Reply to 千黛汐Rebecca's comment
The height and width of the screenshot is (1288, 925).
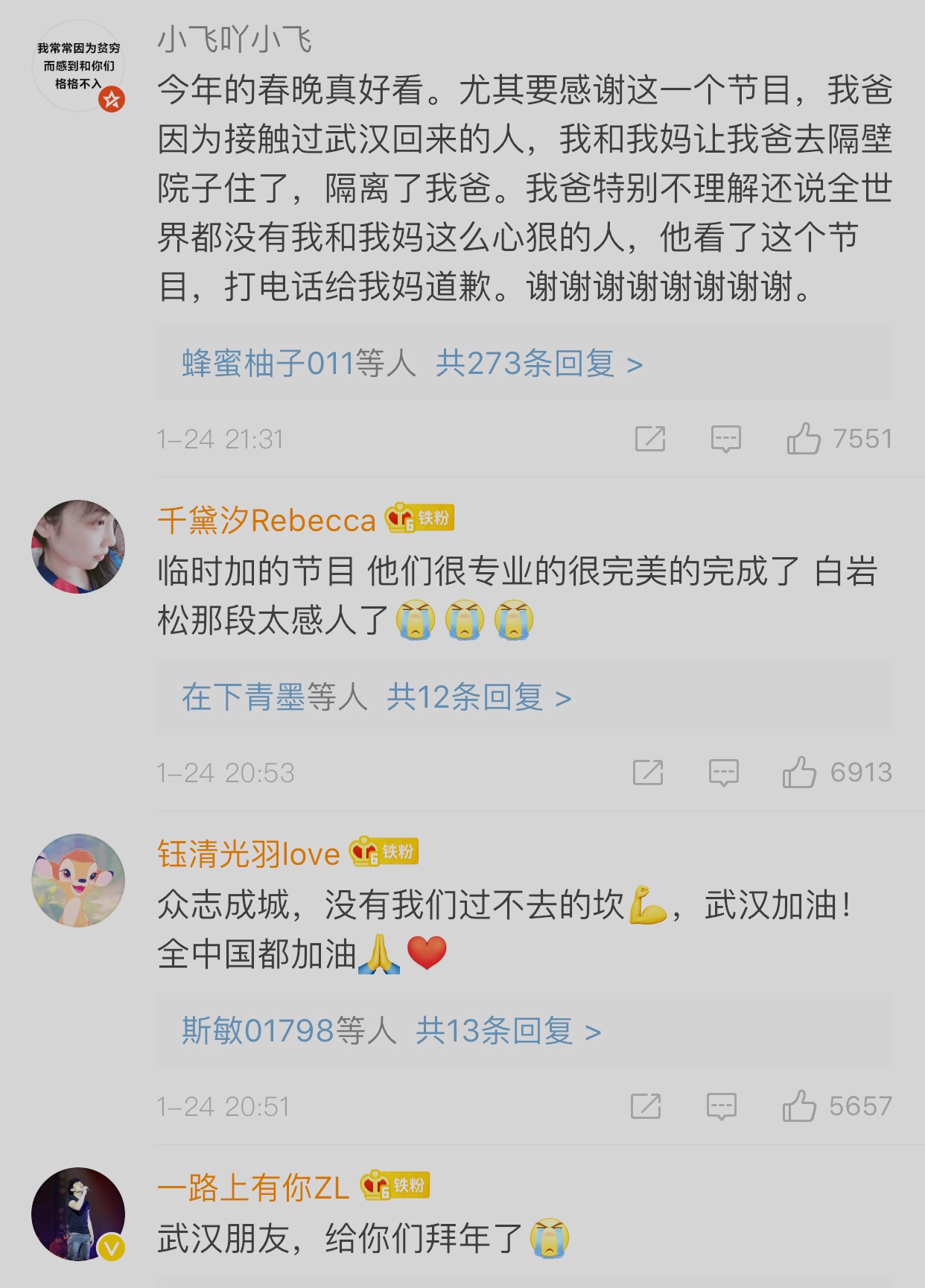point(723,773)
